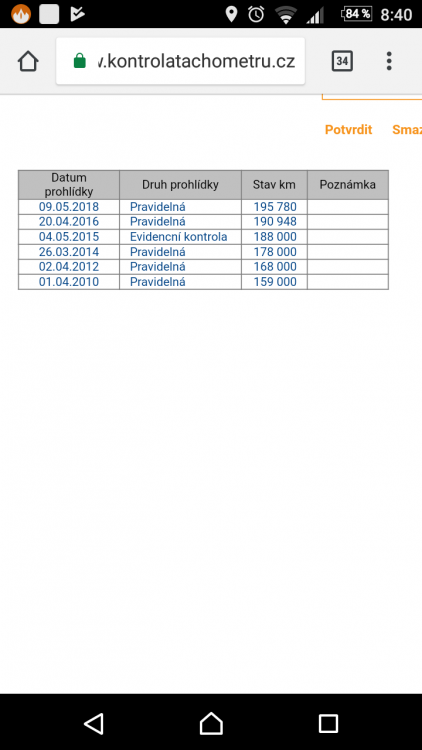This screenshot has height=750, width=422.
Task: Open recent apps from navigation bar
Action: [x=328, y=723]
